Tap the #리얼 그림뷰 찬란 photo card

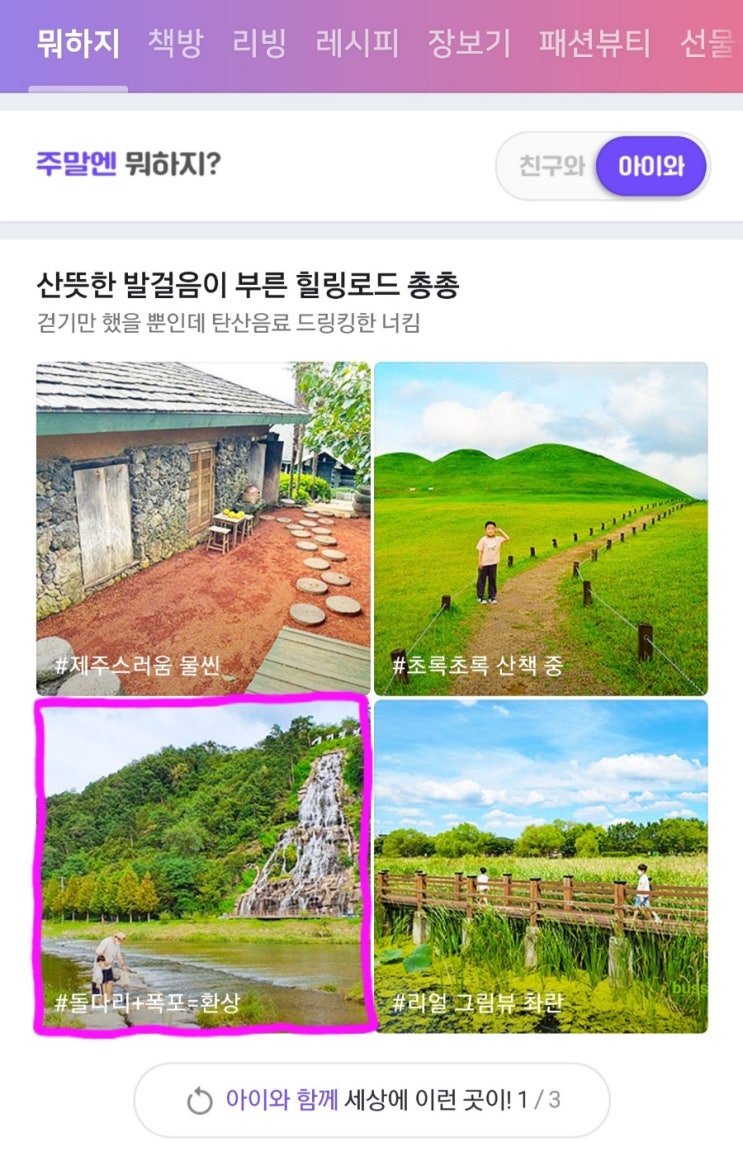[541, 866]
